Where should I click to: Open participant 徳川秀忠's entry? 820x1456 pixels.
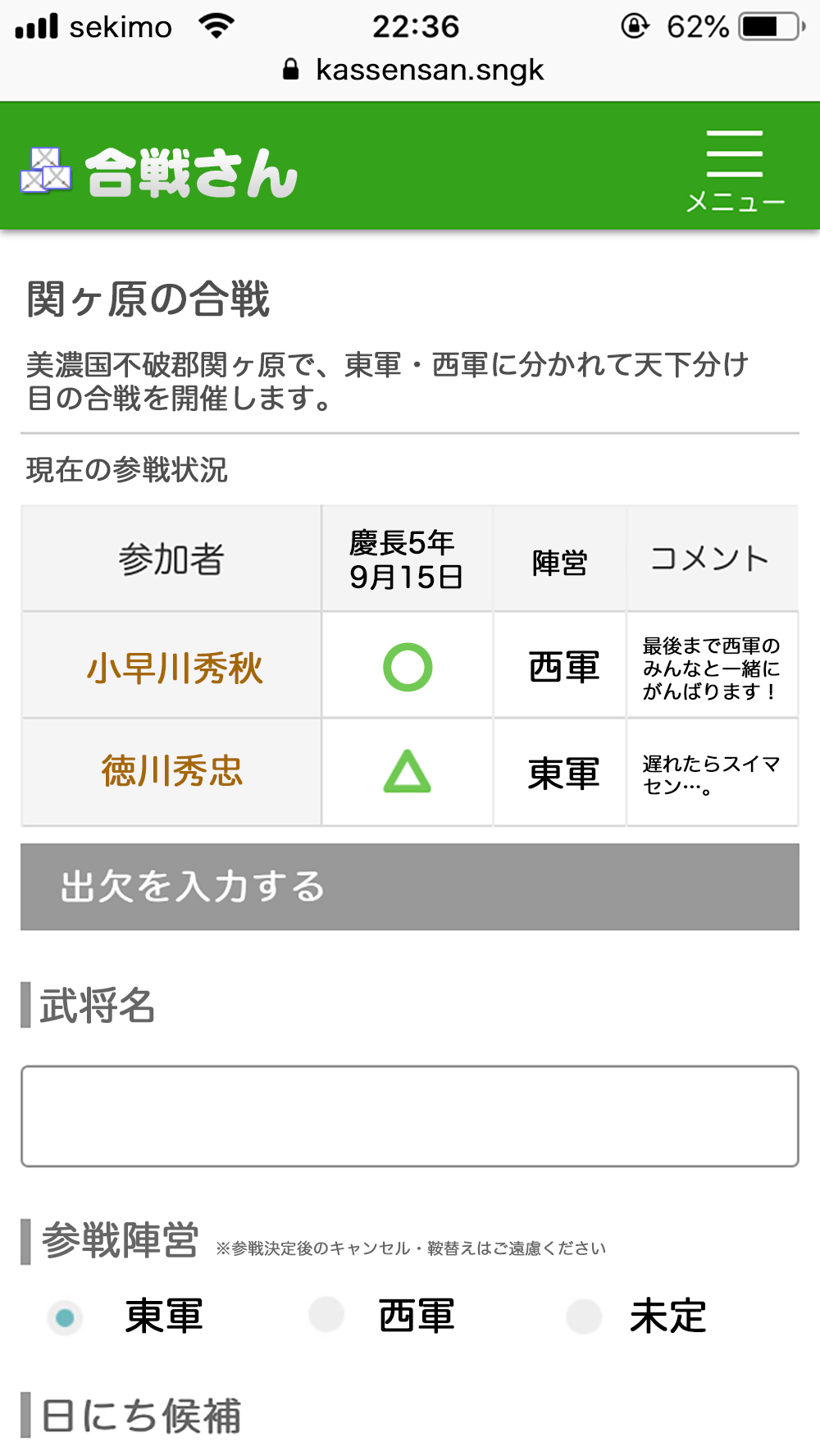click(x=172, y=771)
